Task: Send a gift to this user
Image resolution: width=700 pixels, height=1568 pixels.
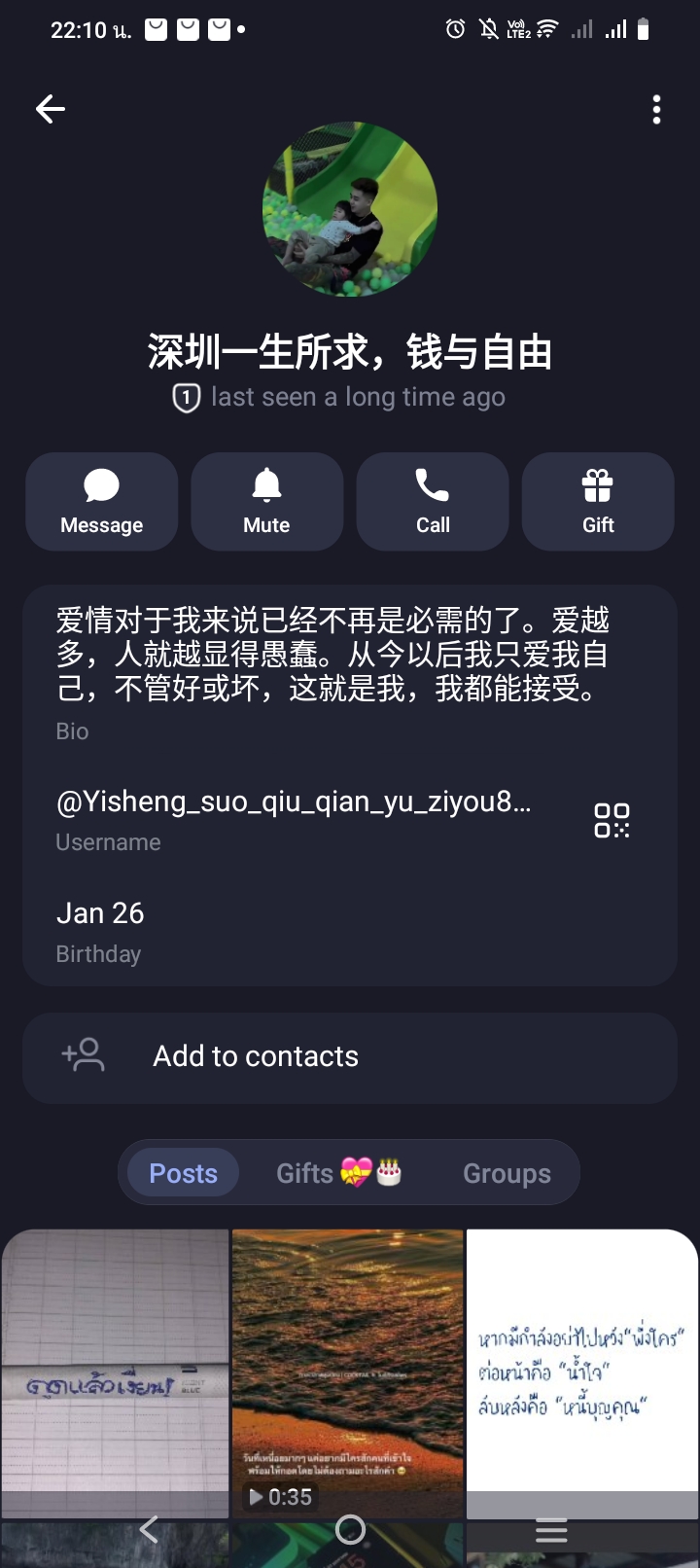Action: point(598,502)
